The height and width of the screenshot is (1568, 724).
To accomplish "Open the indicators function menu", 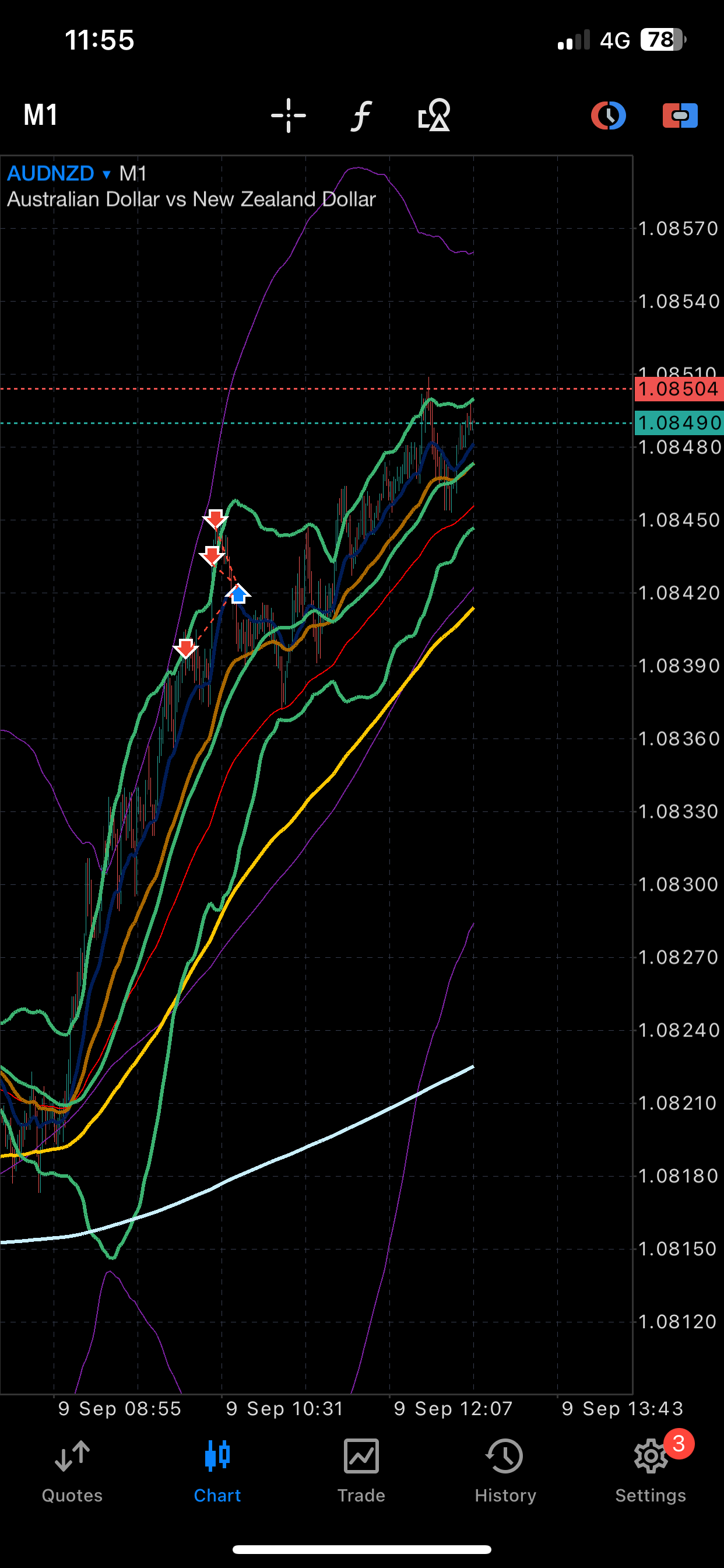I will [361, 115].
